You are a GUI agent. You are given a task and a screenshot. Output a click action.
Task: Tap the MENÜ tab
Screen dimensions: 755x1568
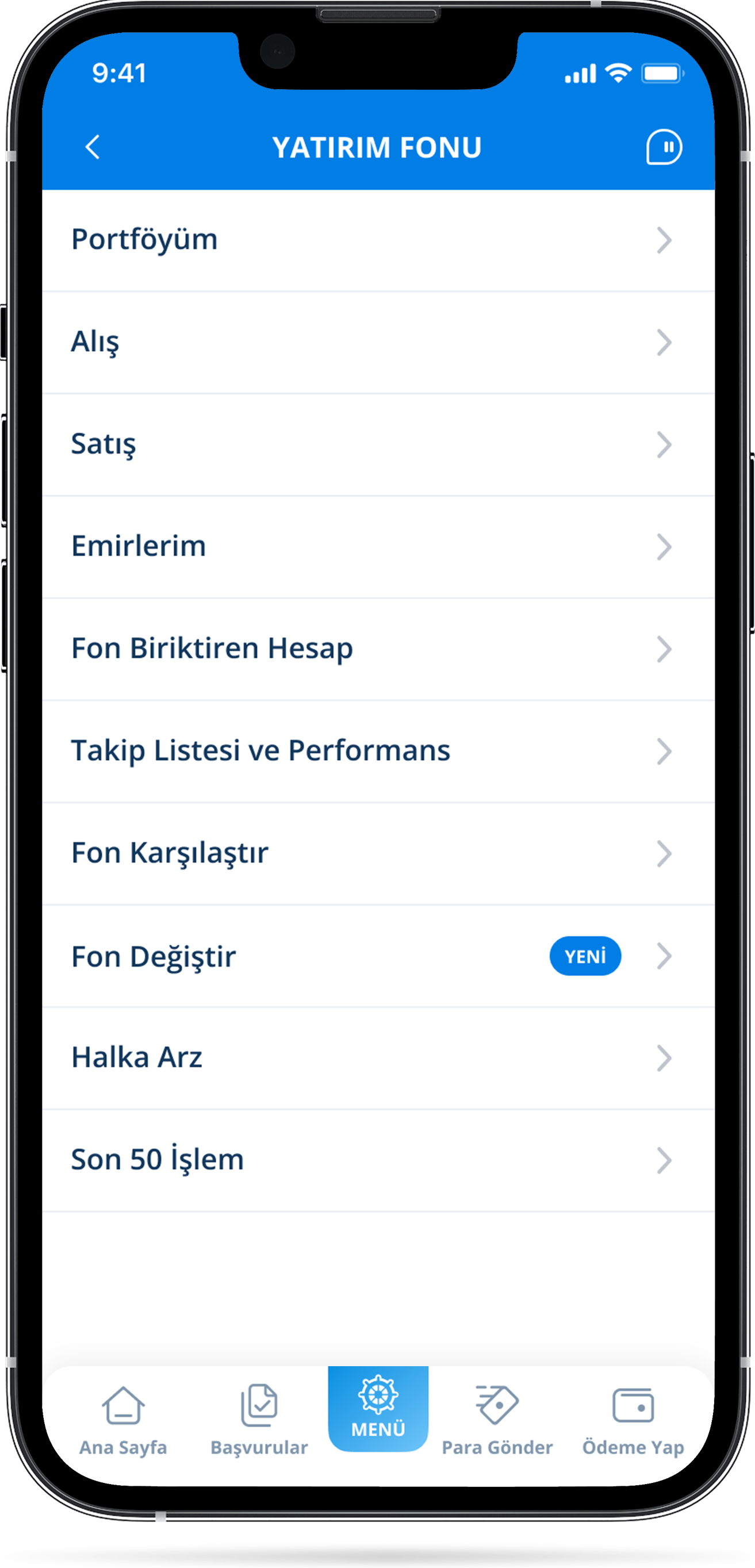point(378,1409)
